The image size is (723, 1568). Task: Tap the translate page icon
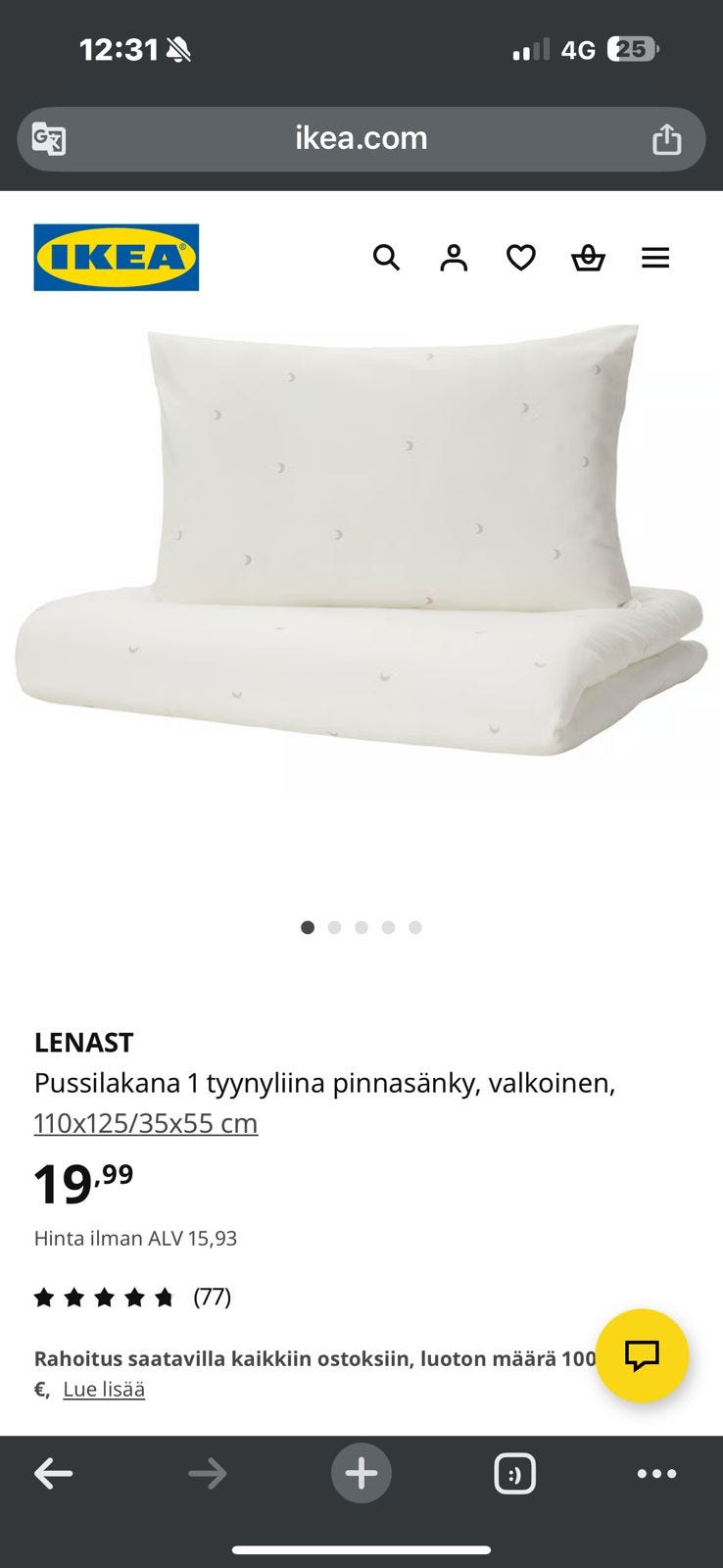[x=49, y=138]
